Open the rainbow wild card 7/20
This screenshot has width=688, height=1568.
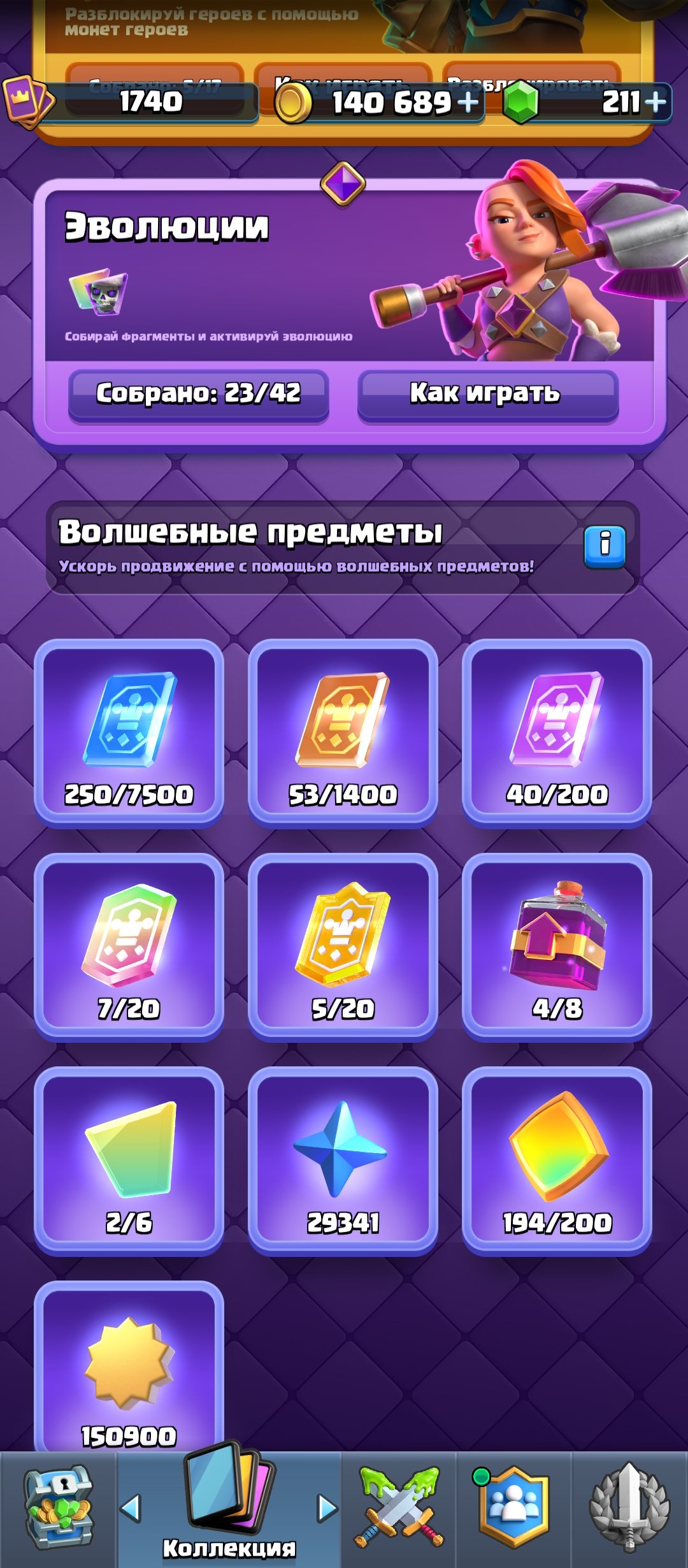click(x=129, y=947)
